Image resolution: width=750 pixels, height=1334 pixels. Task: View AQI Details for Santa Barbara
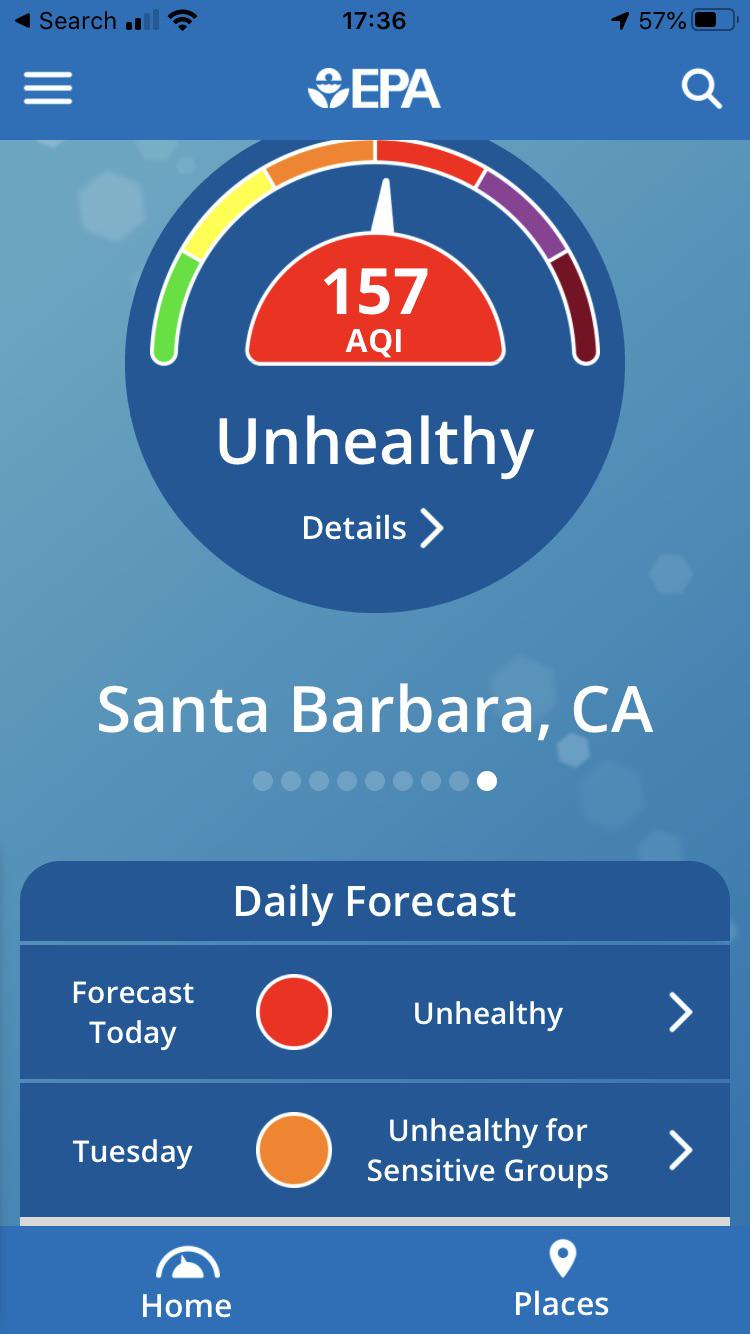pyautogui.click(x=373, y=528)
